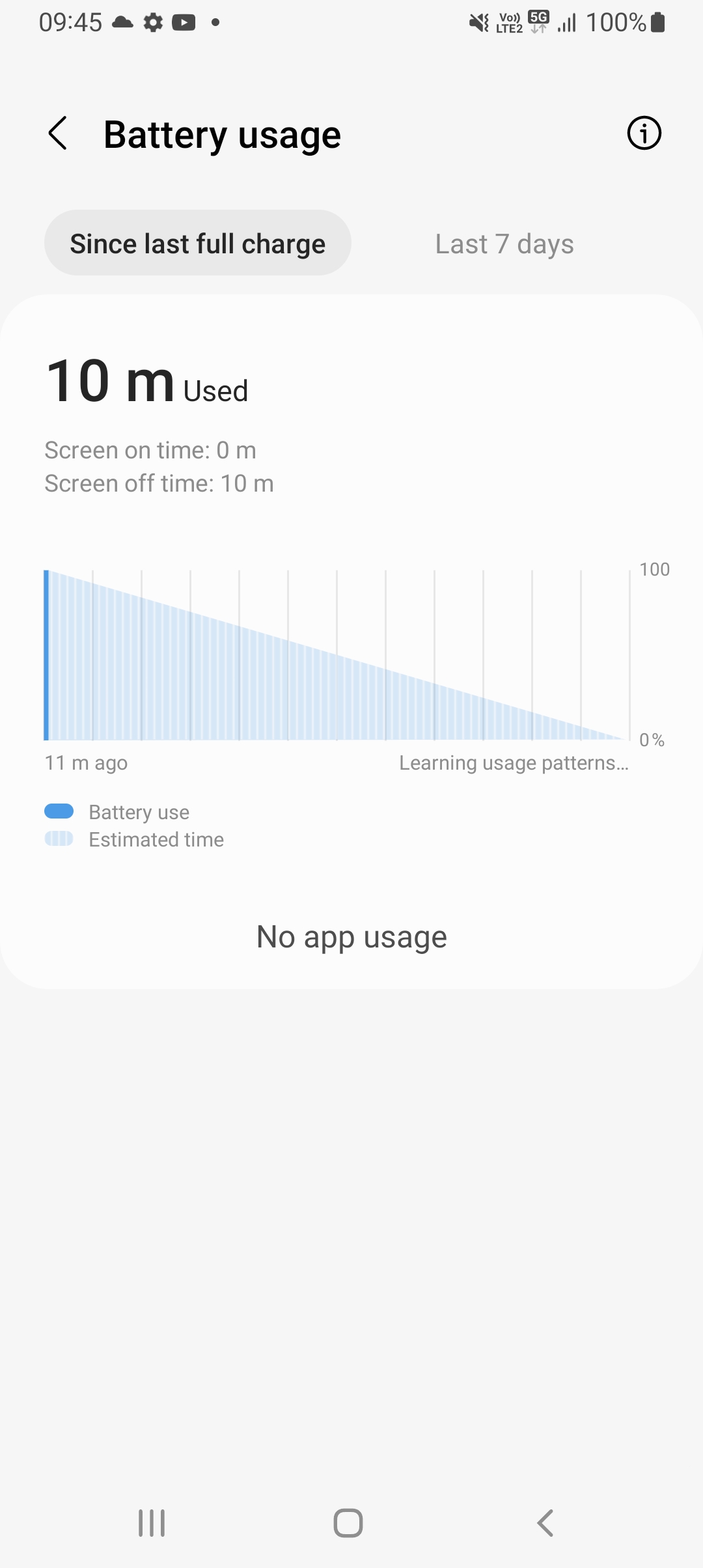Tap the system back button
This screenshot has height=1568, width=703.
pyautogui.click(x=545, y=1523)
